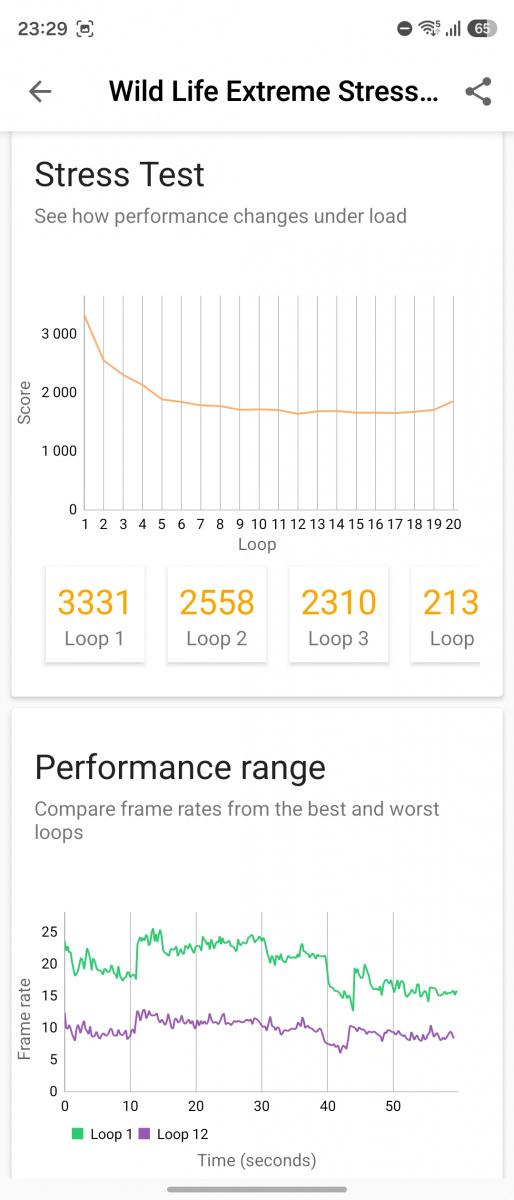Select the Loop 3 score card
Screen dimensions: 514x1200
(x=339, y=614)
